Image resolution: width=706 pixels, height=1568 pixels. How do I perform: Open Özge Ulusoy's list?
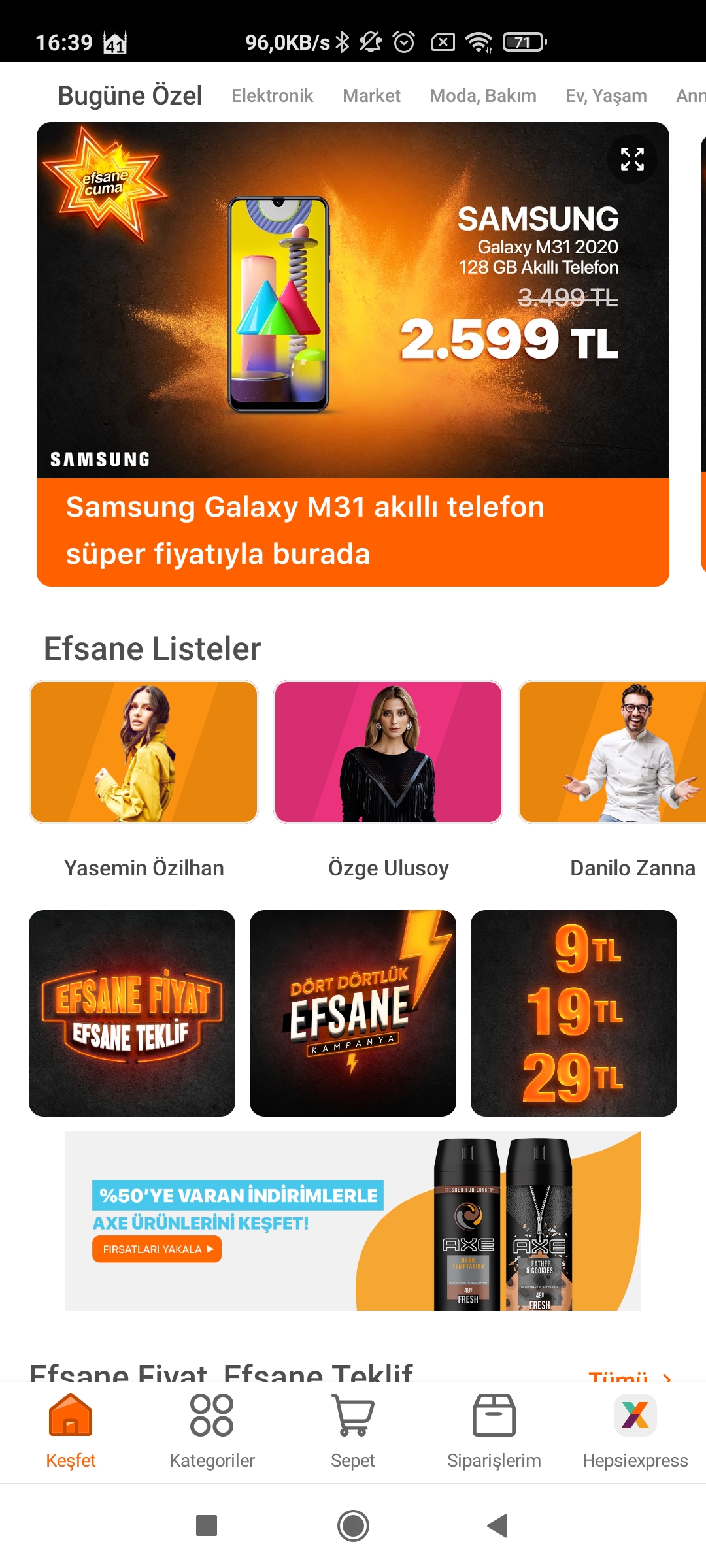click(x=388, y=781)
